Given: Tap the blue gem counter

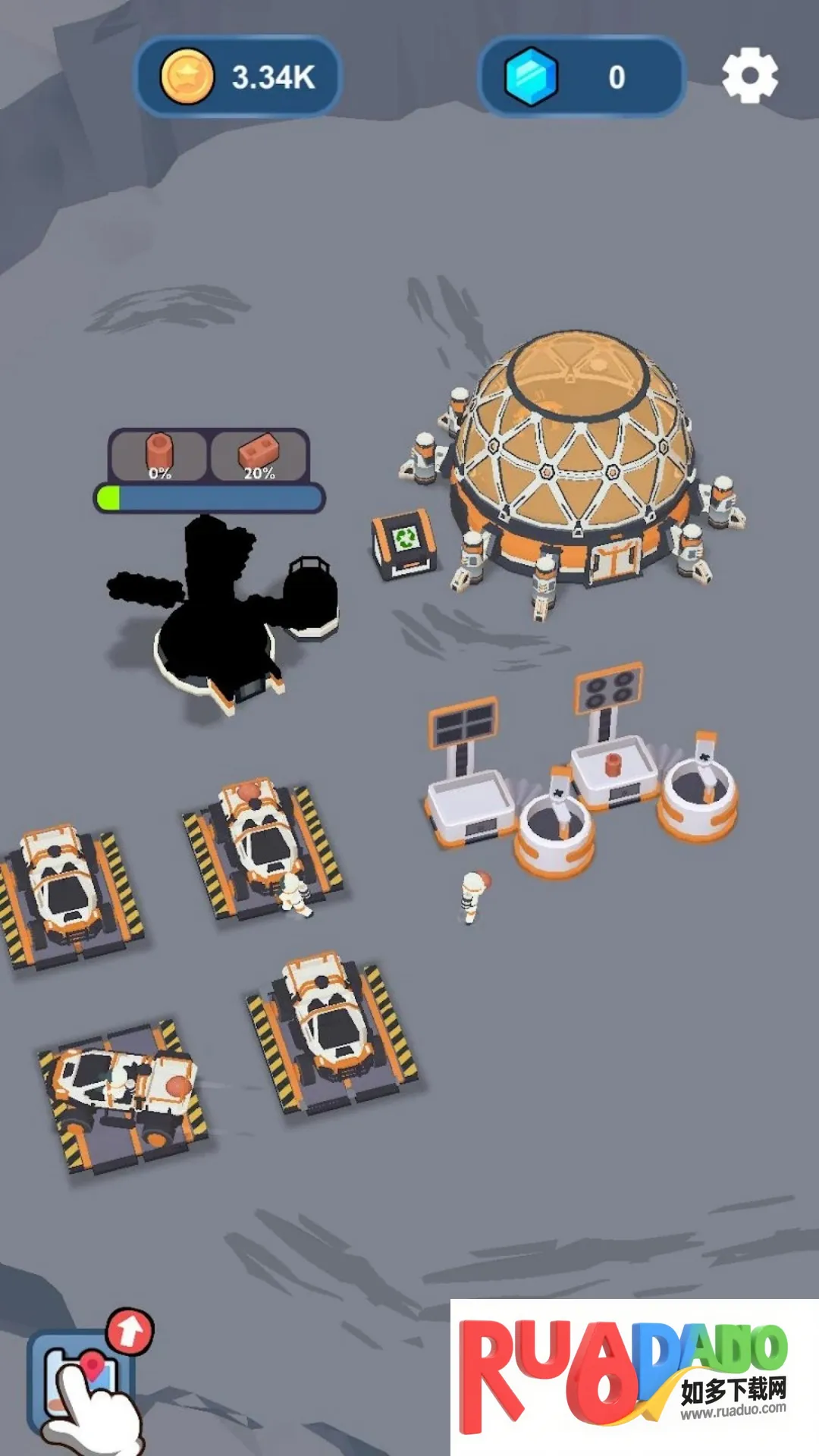Looking at the screenshot, I should [x=582, y=77].
